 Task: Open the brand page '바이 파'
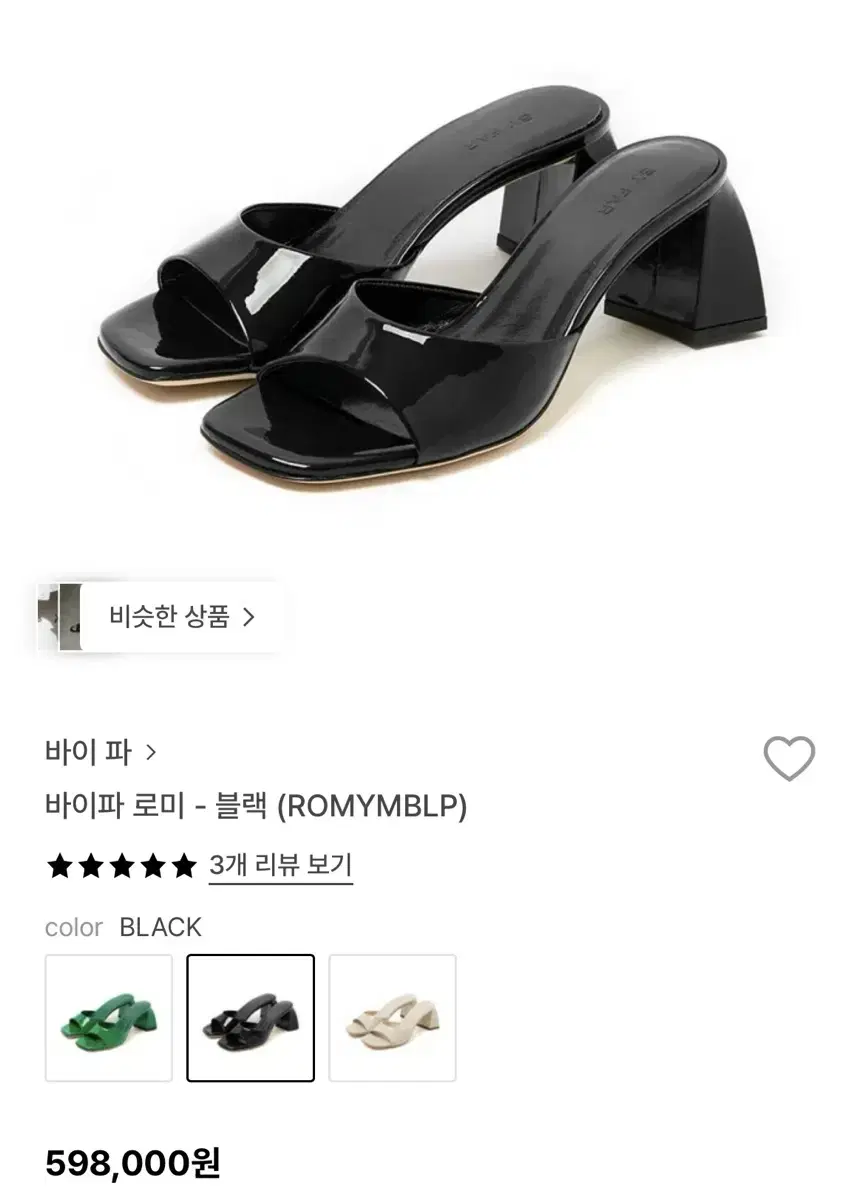coord(90,750)
